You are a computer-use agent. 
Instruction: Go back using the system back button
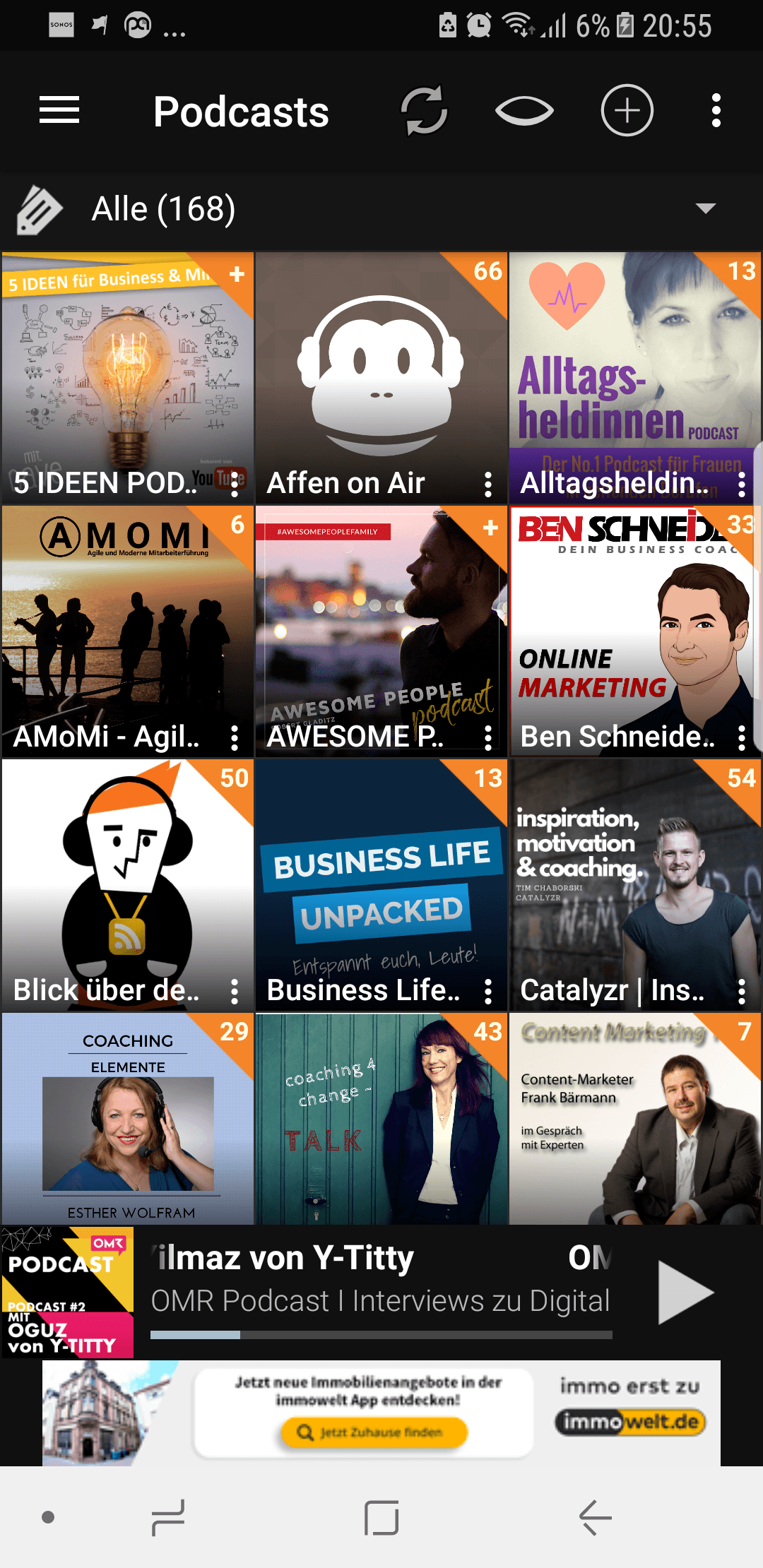click(595, 1517)
